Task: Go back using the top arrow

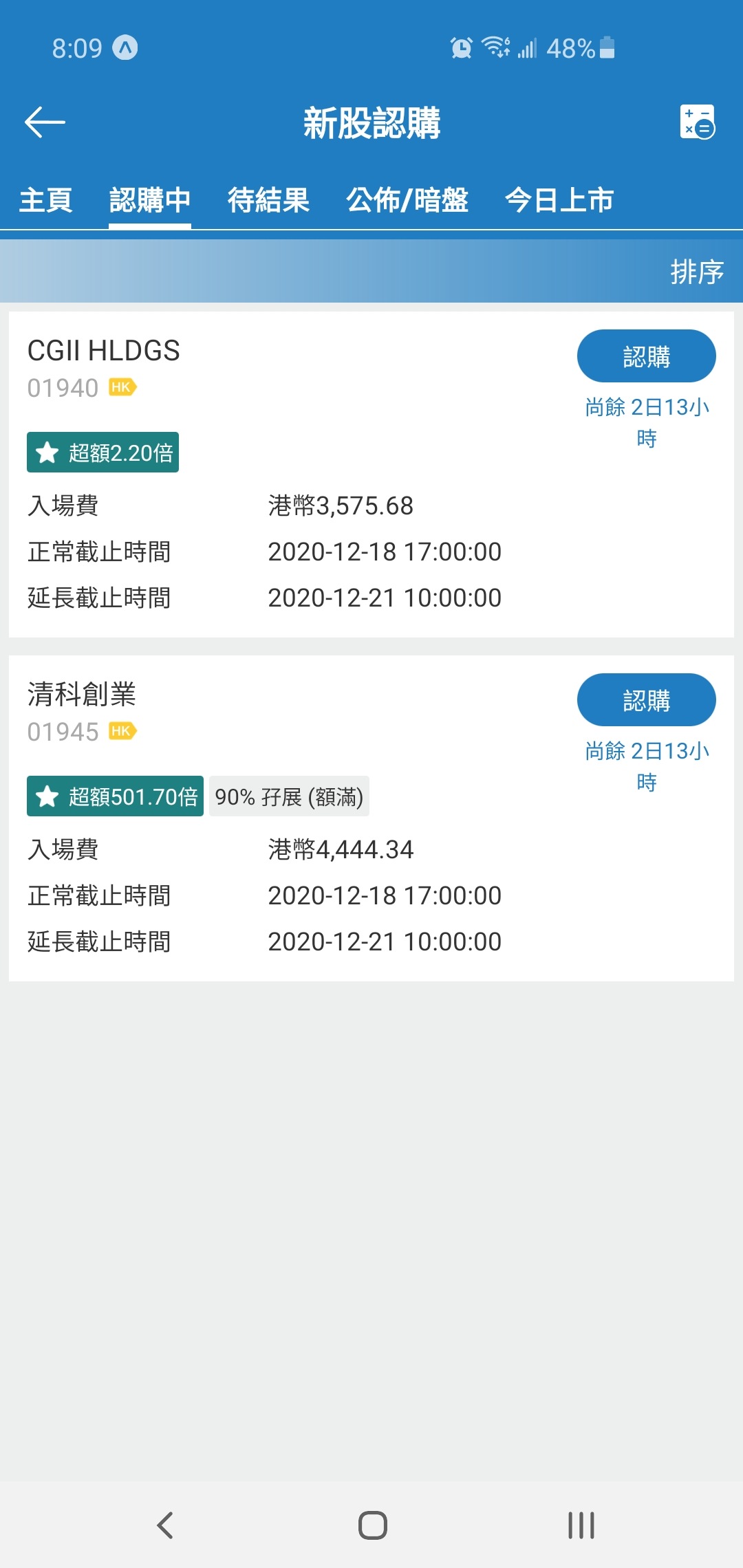Action: (45, 122)
